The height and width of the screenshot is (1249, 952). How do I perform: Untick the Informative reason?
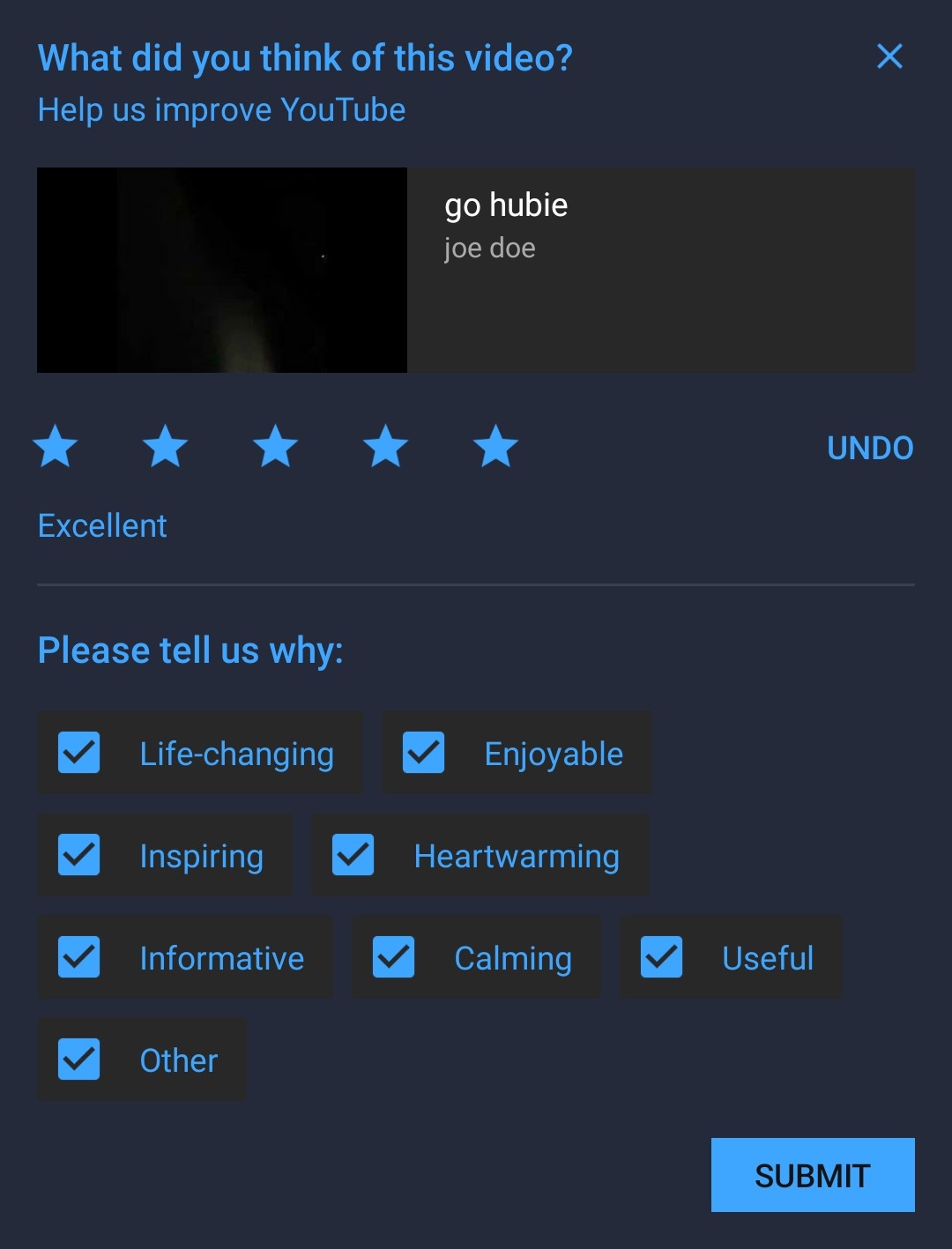click(79, 957)
